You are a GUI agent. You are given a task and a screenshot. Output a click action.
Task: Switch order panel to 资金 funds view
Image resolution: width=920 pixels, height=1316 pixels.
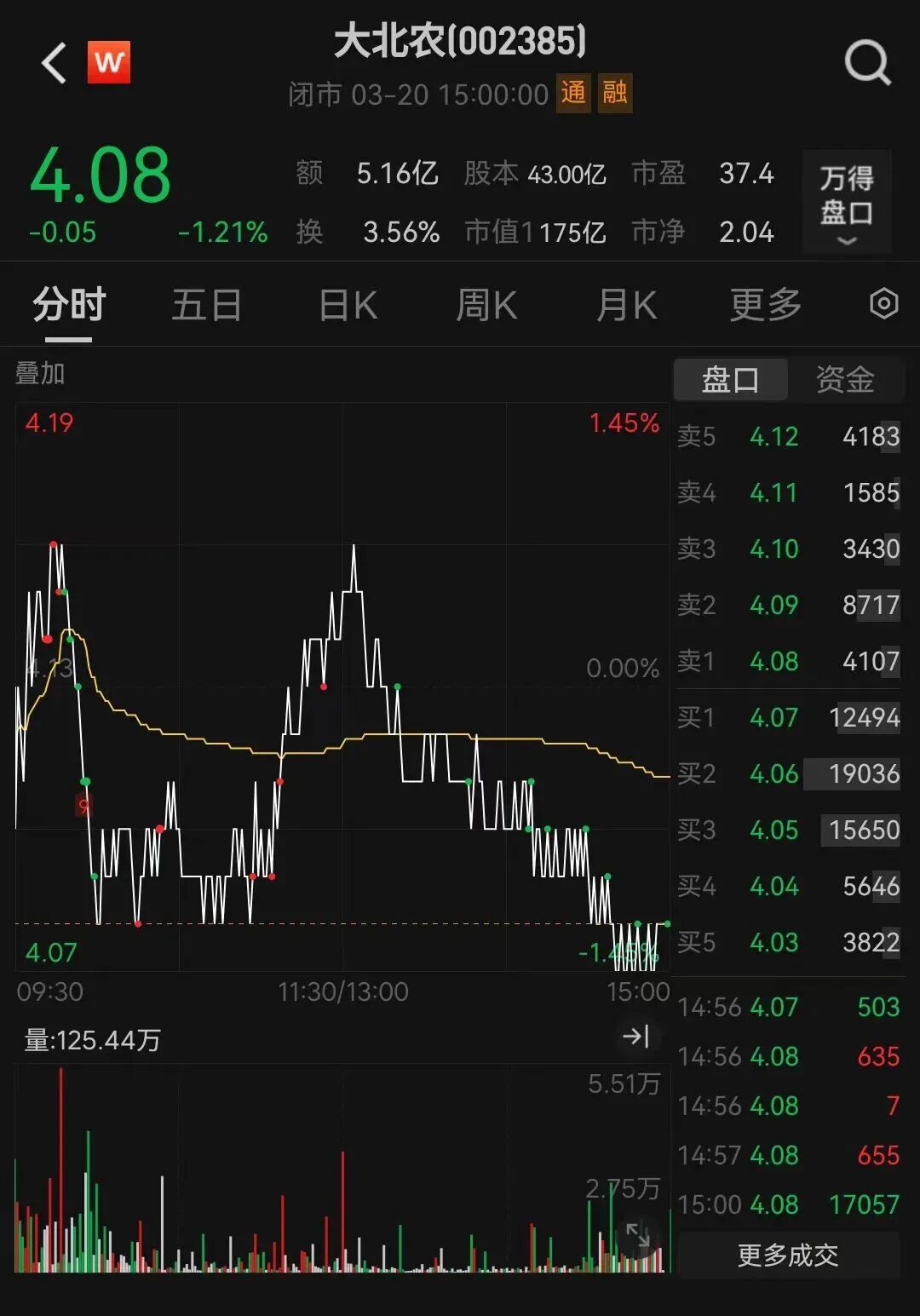coord(846,380)
